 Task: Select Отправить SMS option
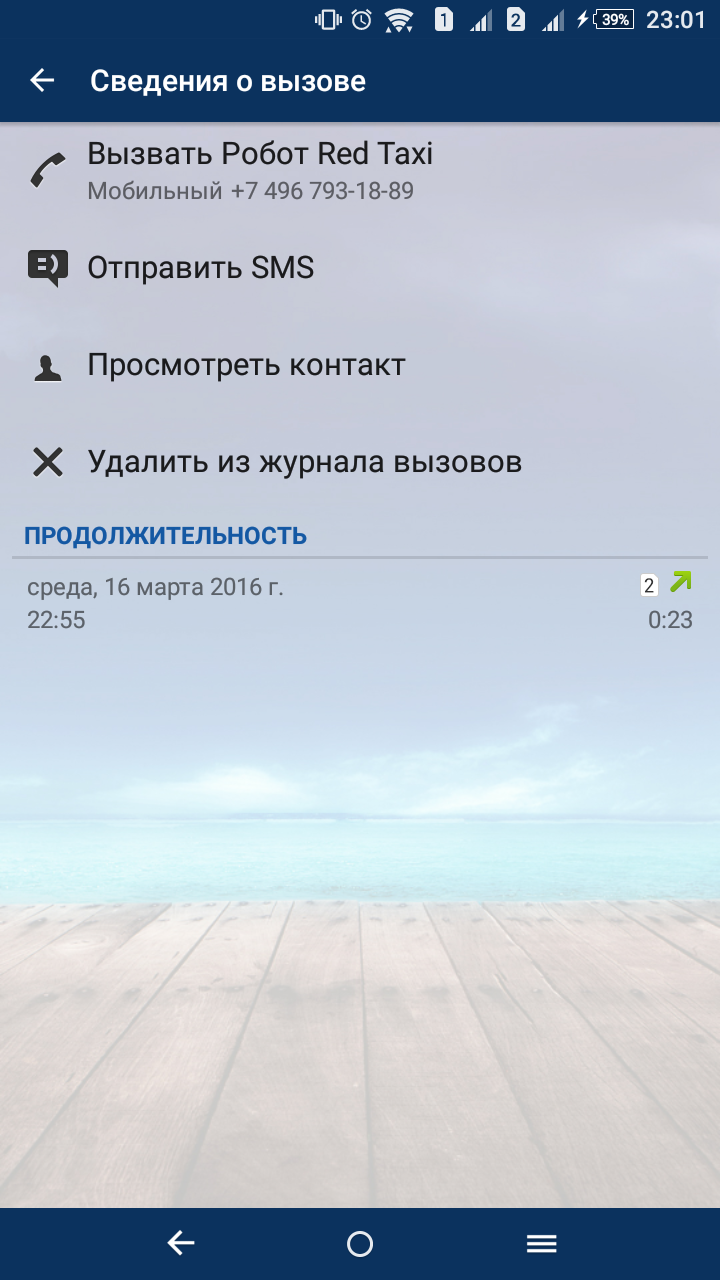click(x=360, y=268)
